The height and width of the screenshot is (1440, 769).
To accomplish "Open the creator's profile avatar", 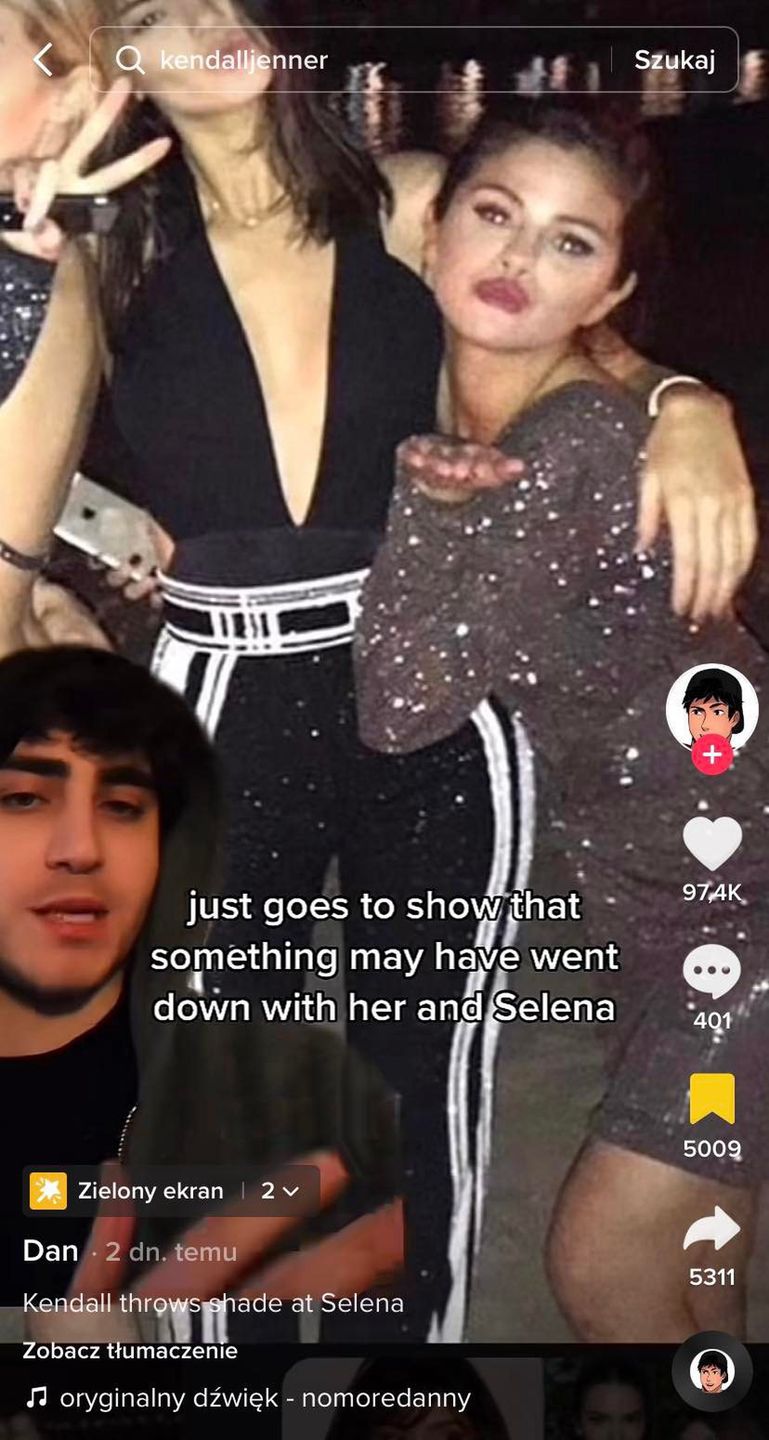I will click(711, 706).
